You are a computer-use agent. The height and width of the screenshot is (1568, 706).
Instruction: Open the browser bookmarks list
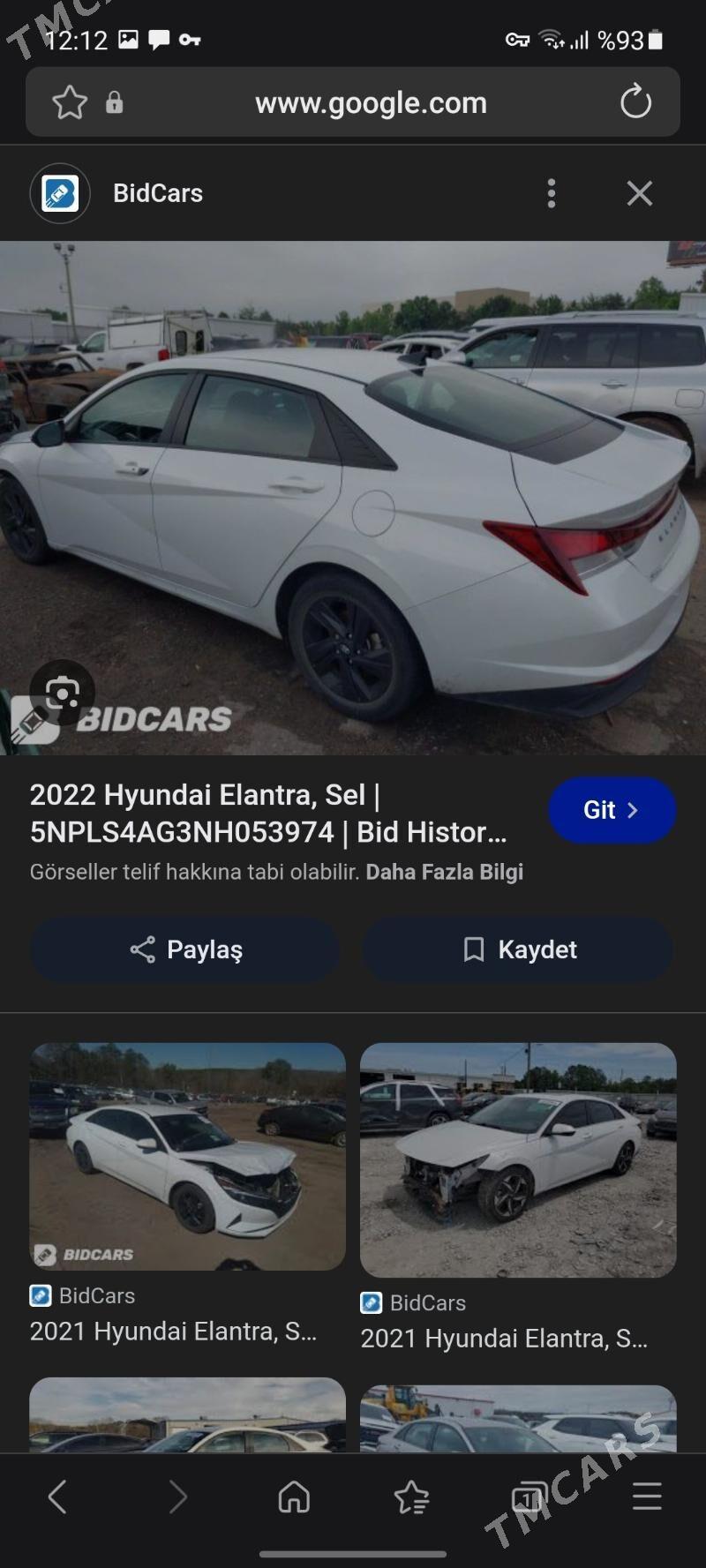click(x=411, y=1497)
